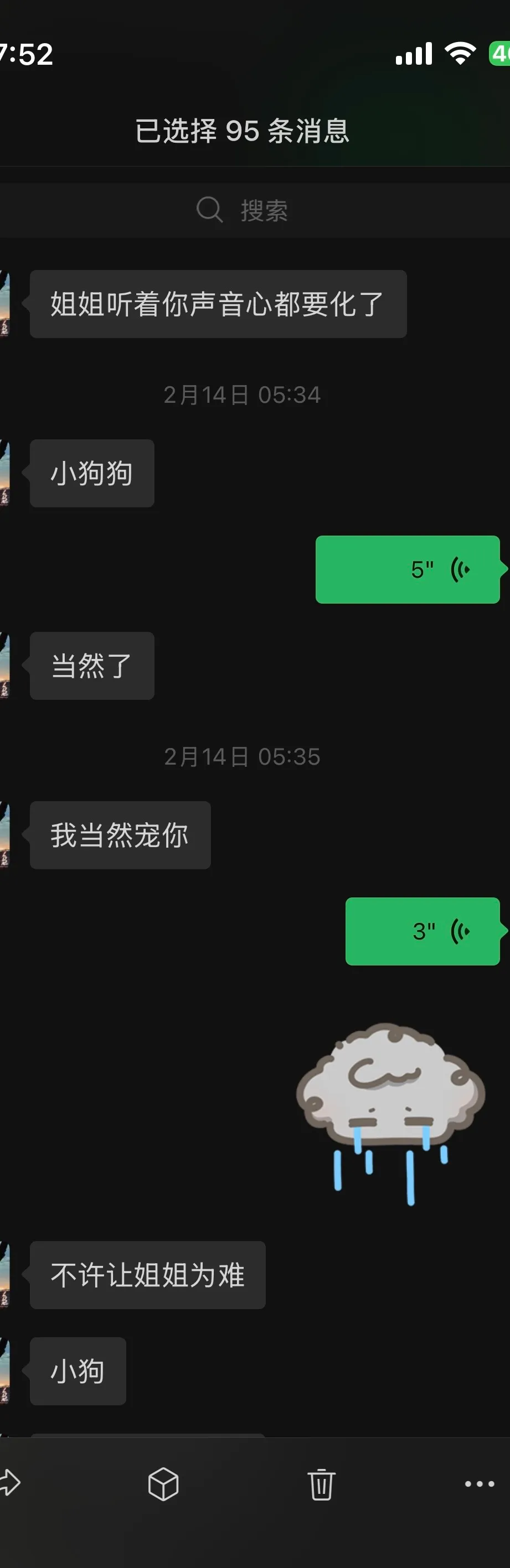Play the 3" voice message
Screen dimensions: 510x1568
pyautogui.click(x=423, y=931)
